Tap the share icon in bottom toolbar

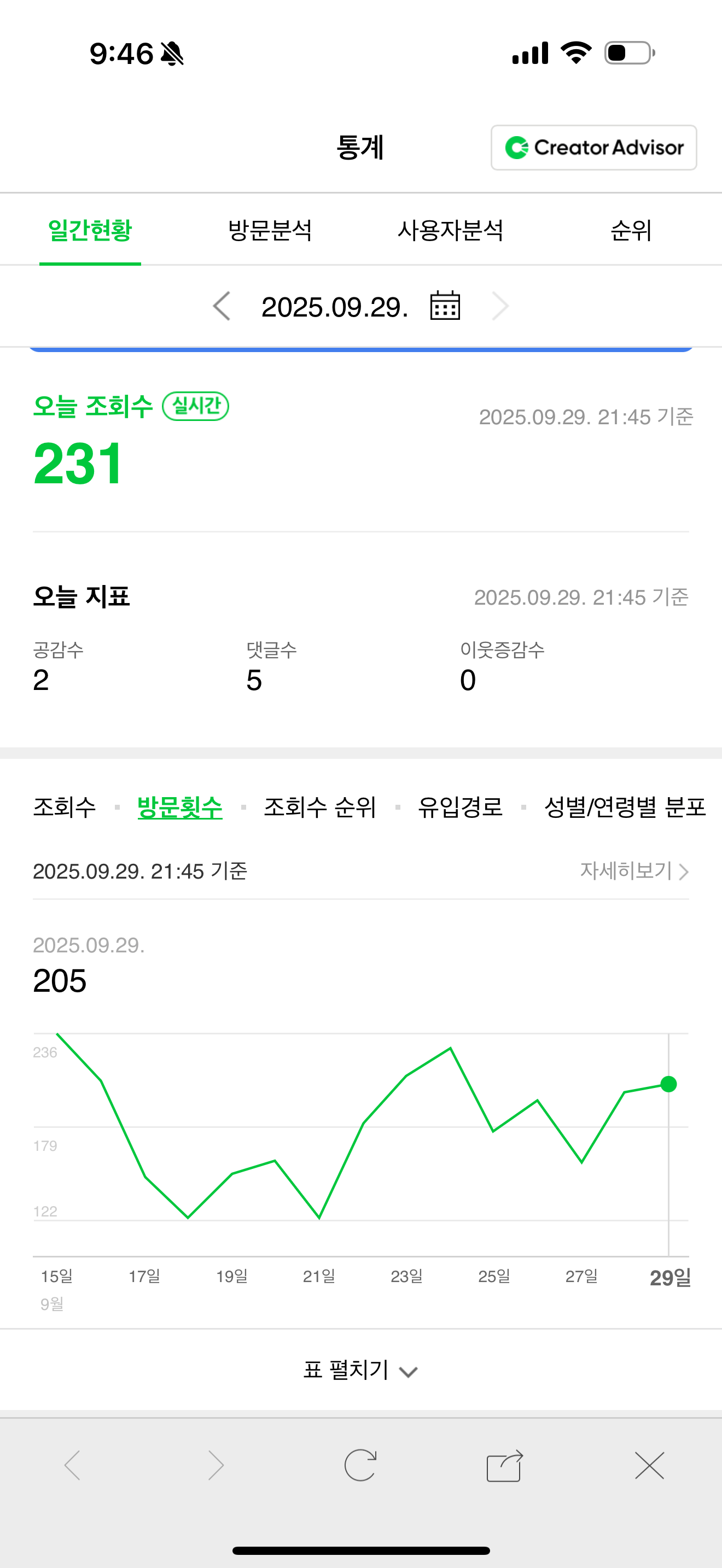tap(505, 1465)
